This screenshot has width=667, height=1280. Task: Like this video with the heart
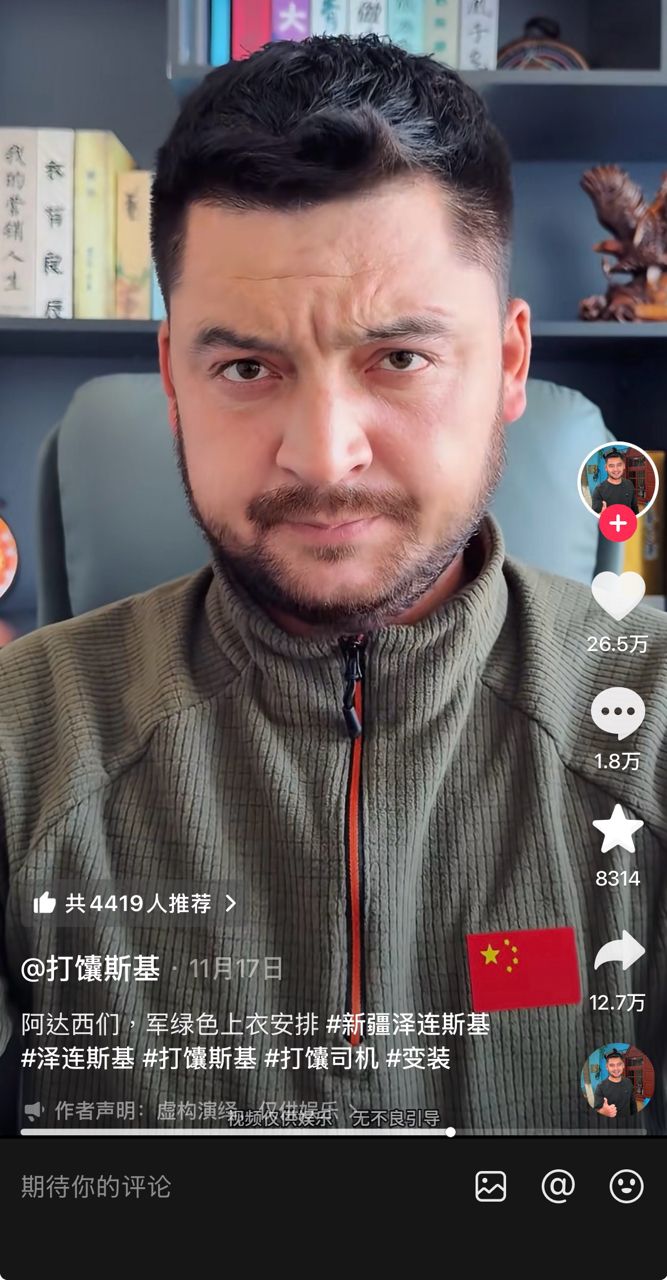tap(618, 594)
